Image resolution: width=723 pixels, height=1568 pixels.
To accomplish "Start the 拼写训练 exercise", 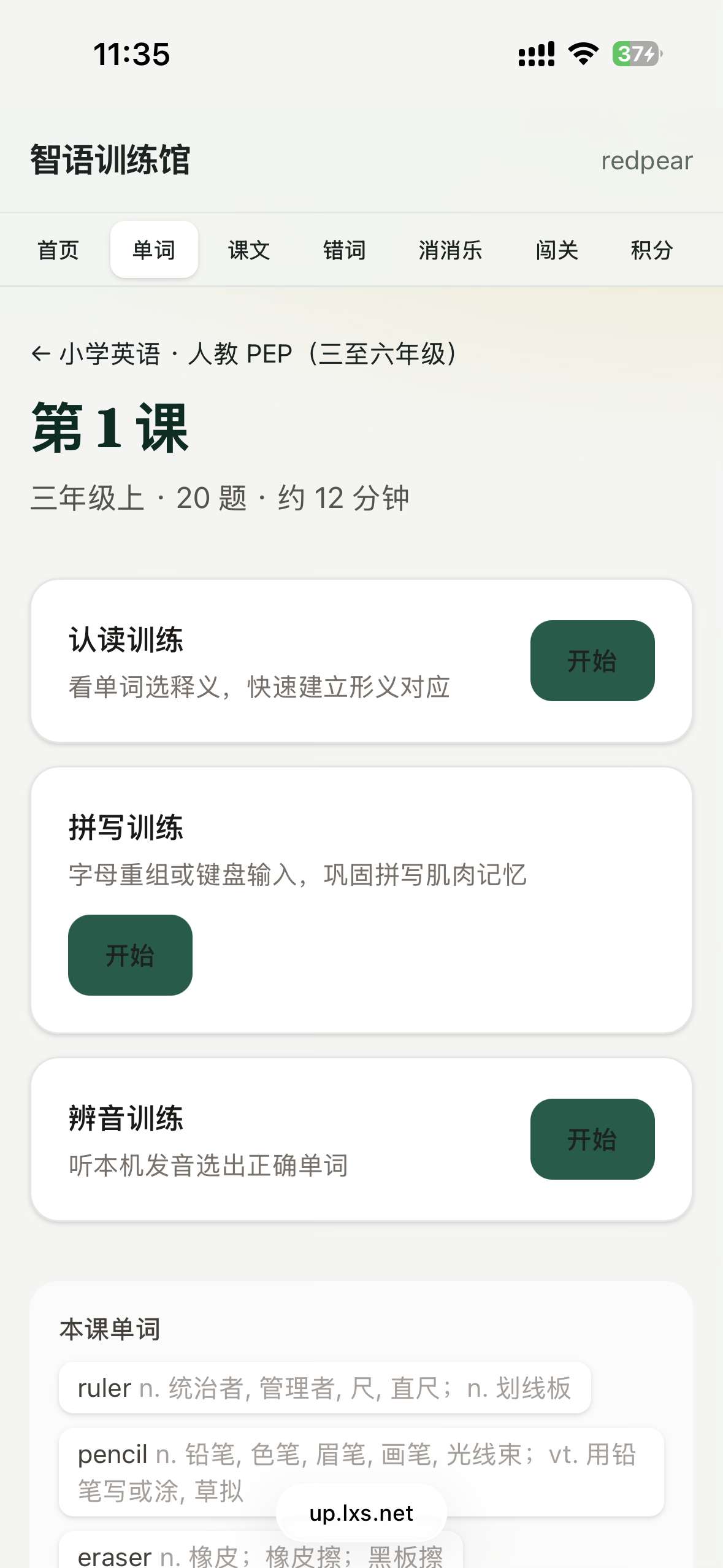I will click(x=130, y=955).
